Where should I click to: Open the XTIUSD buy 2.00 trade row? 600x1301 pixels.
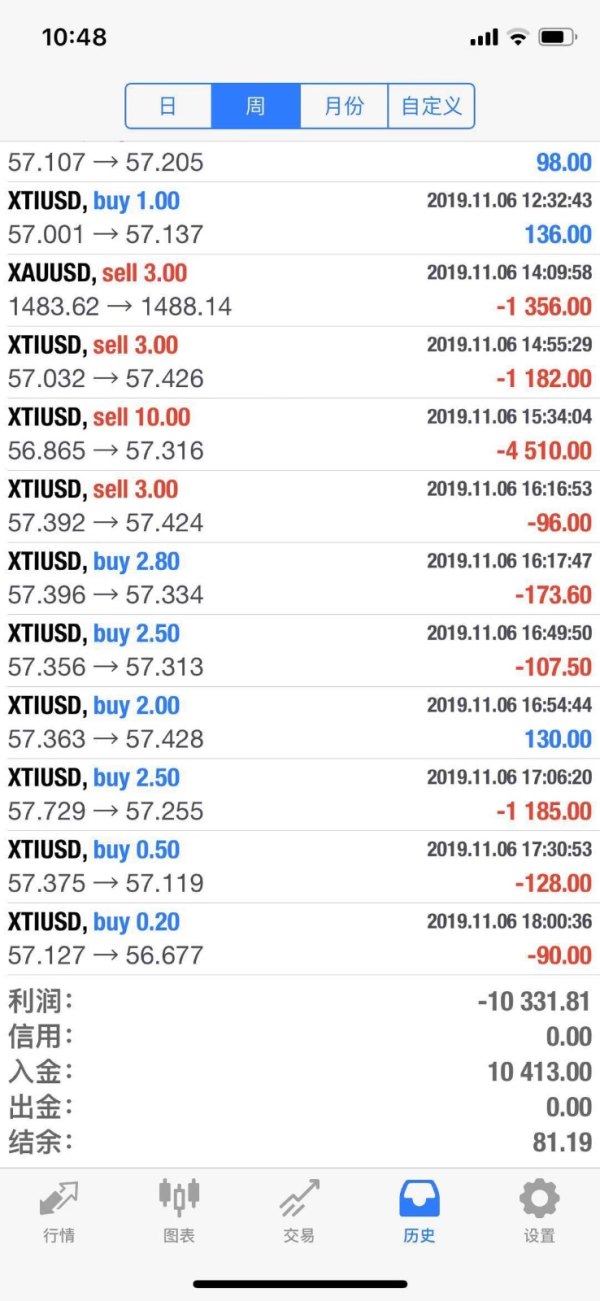pyautogui.click(x=300, y=722)
